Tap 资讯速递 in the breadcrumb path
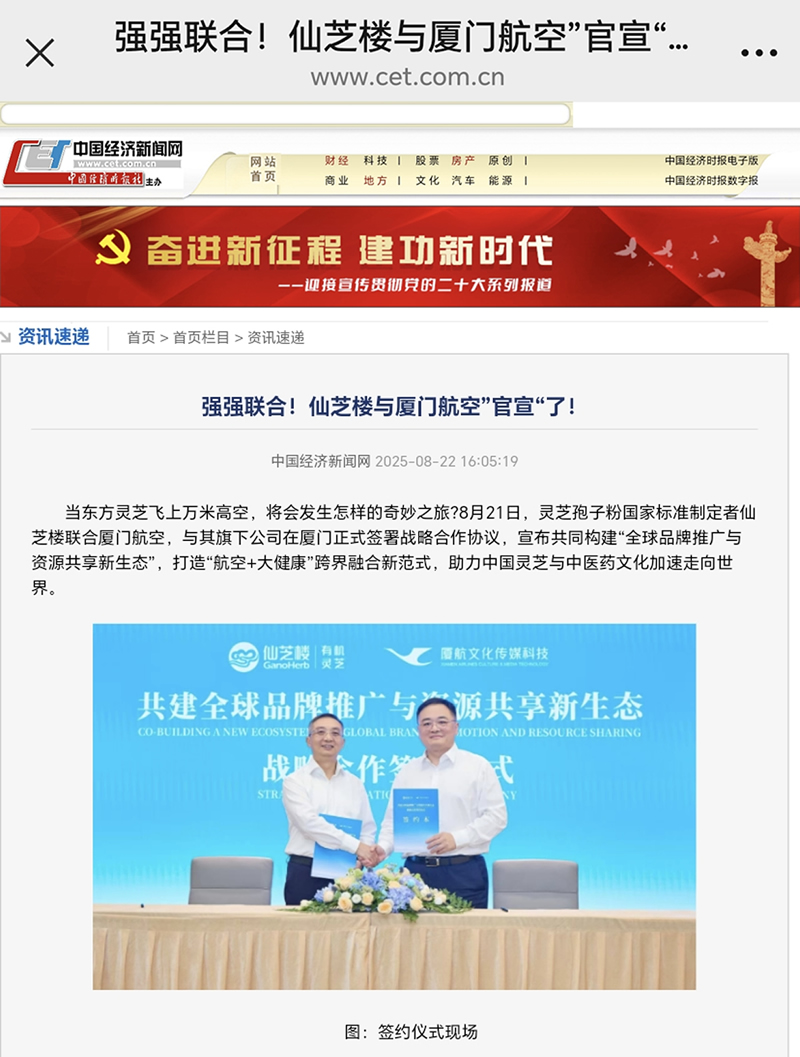Viewport: 800px width, 1057px height. point(276,338)
